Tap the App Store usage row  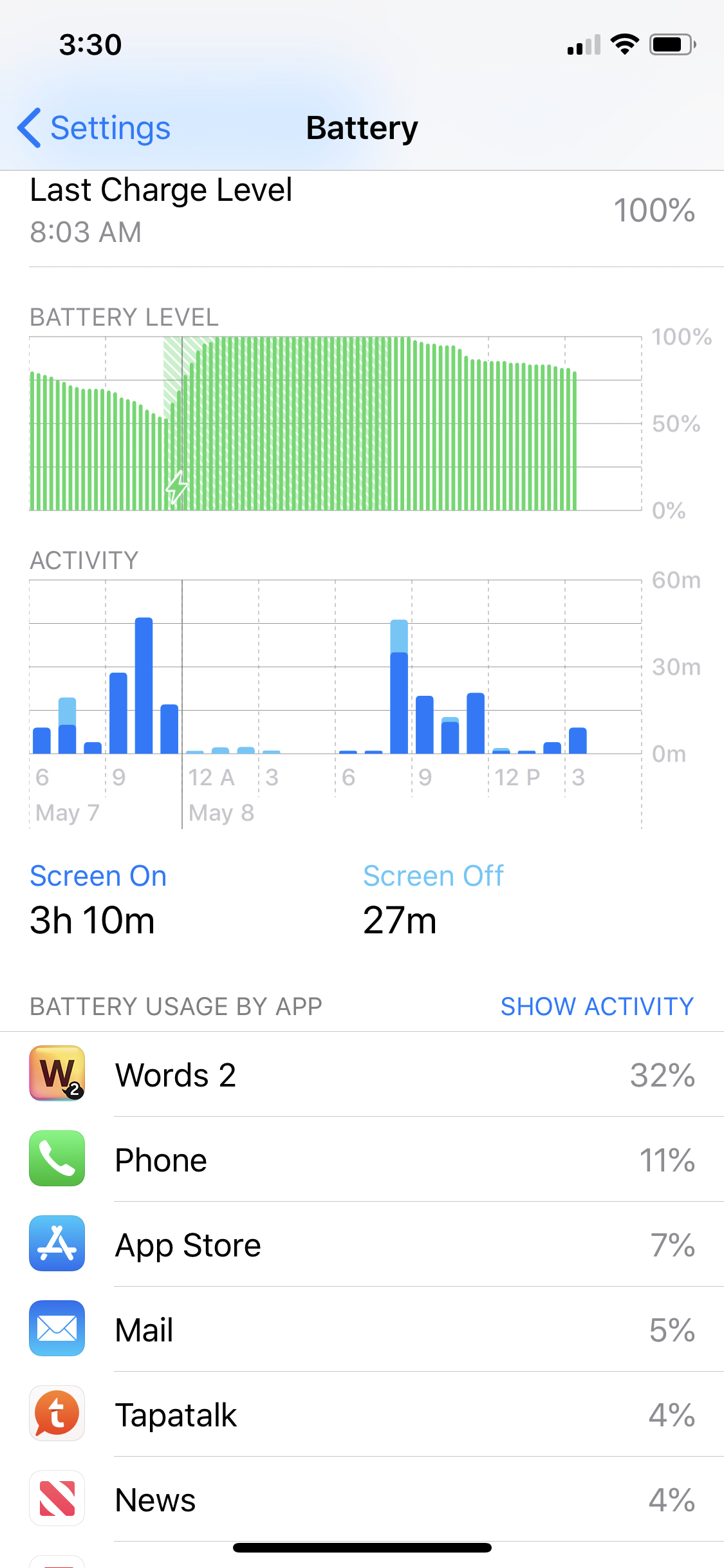pos(362,1245)
